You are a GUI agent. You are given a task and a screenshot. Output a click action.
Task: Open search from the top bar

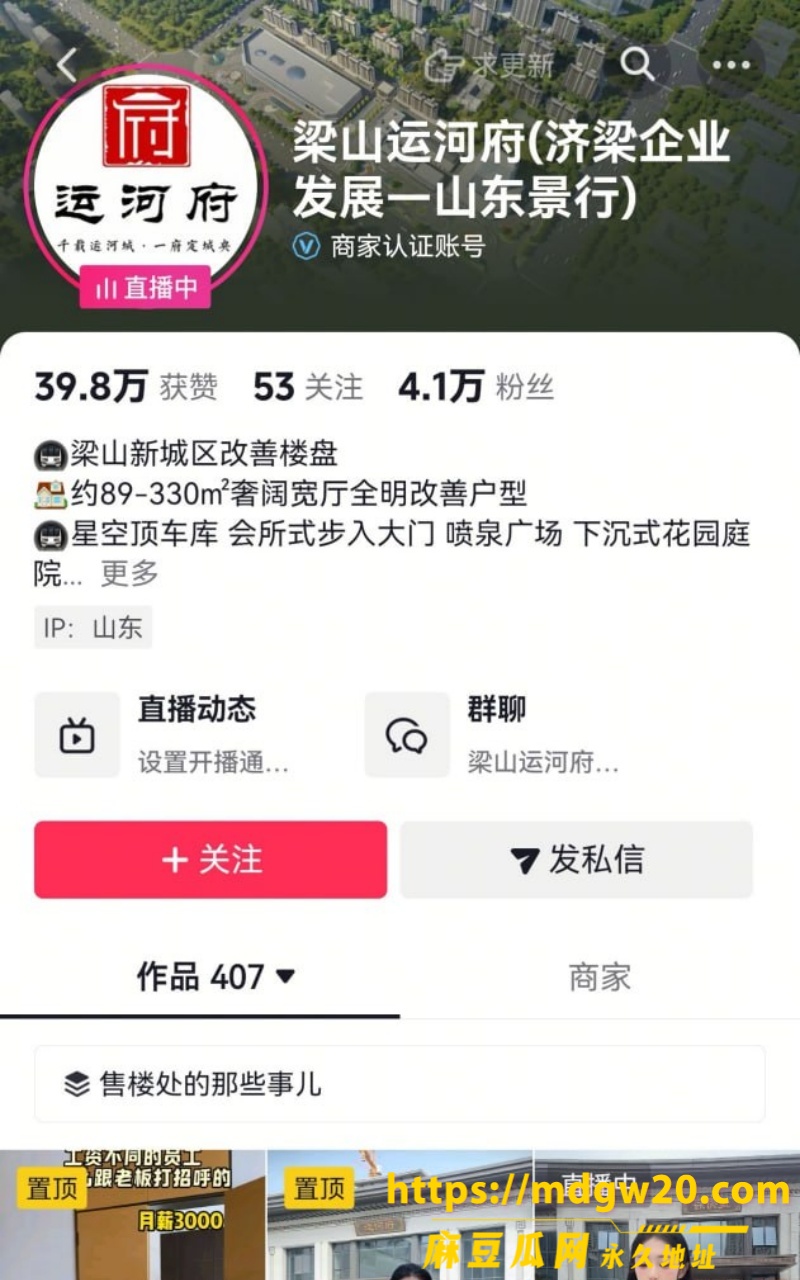pyautogui.click(x=637, y=65)
